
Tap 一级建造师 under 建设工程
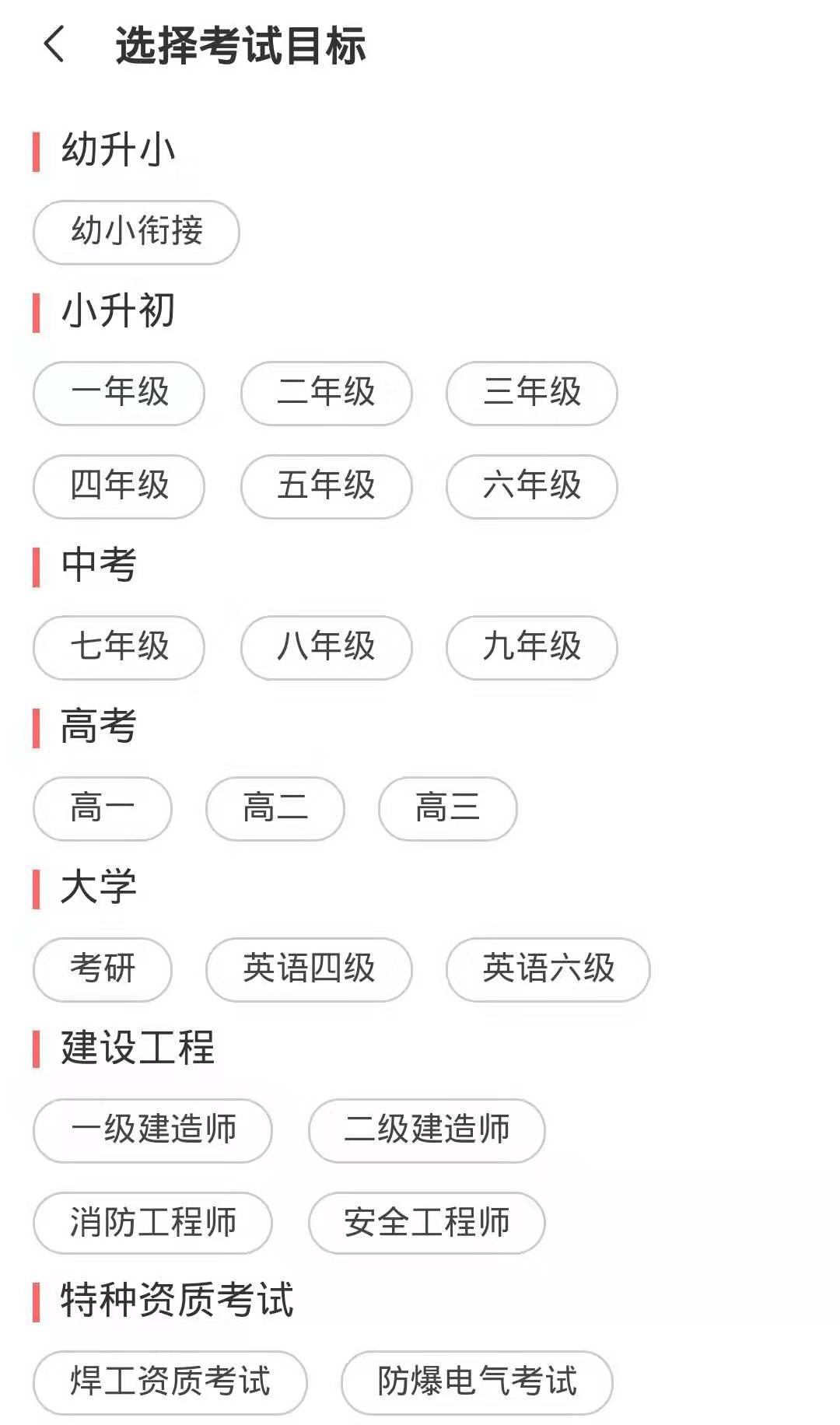pos(152,1132)
